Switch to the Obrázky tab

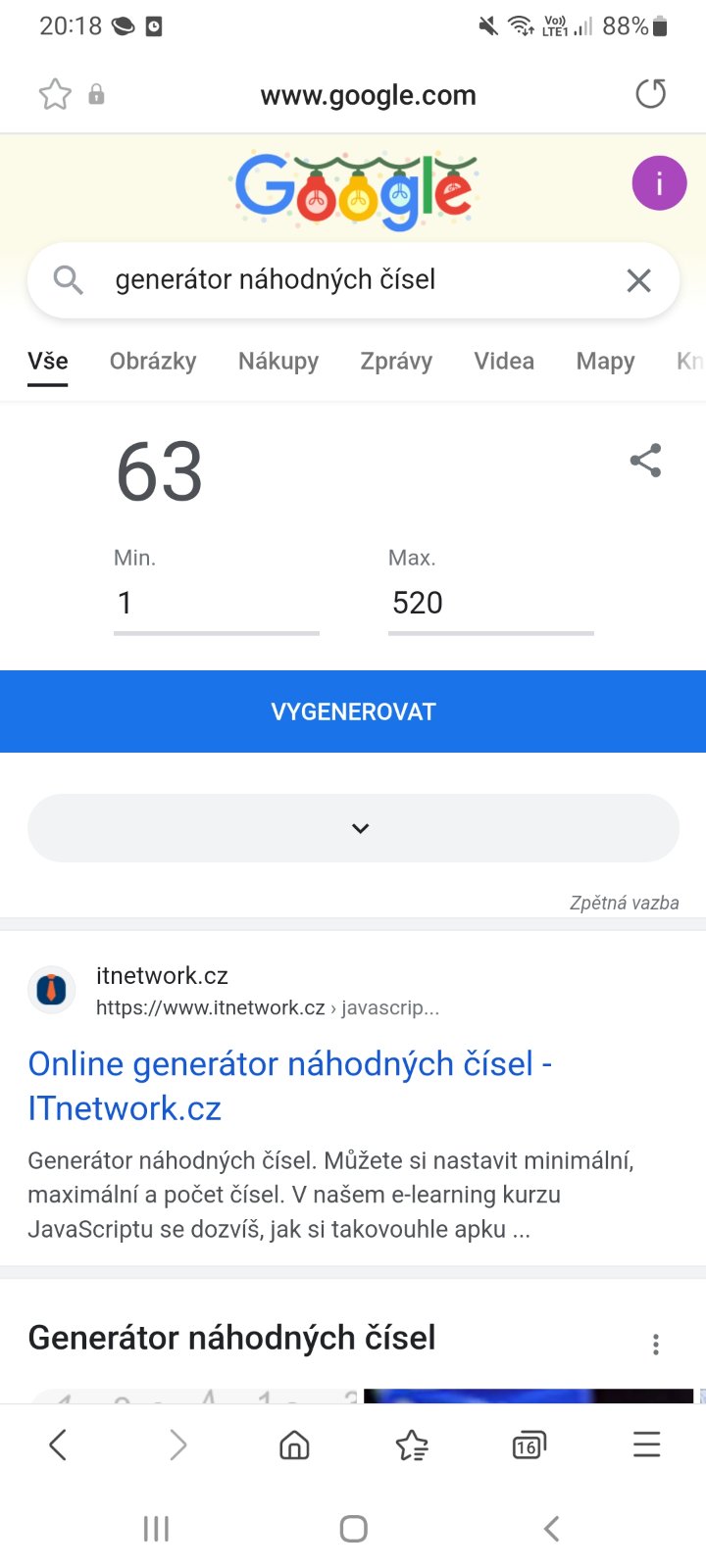click(153, 362)
